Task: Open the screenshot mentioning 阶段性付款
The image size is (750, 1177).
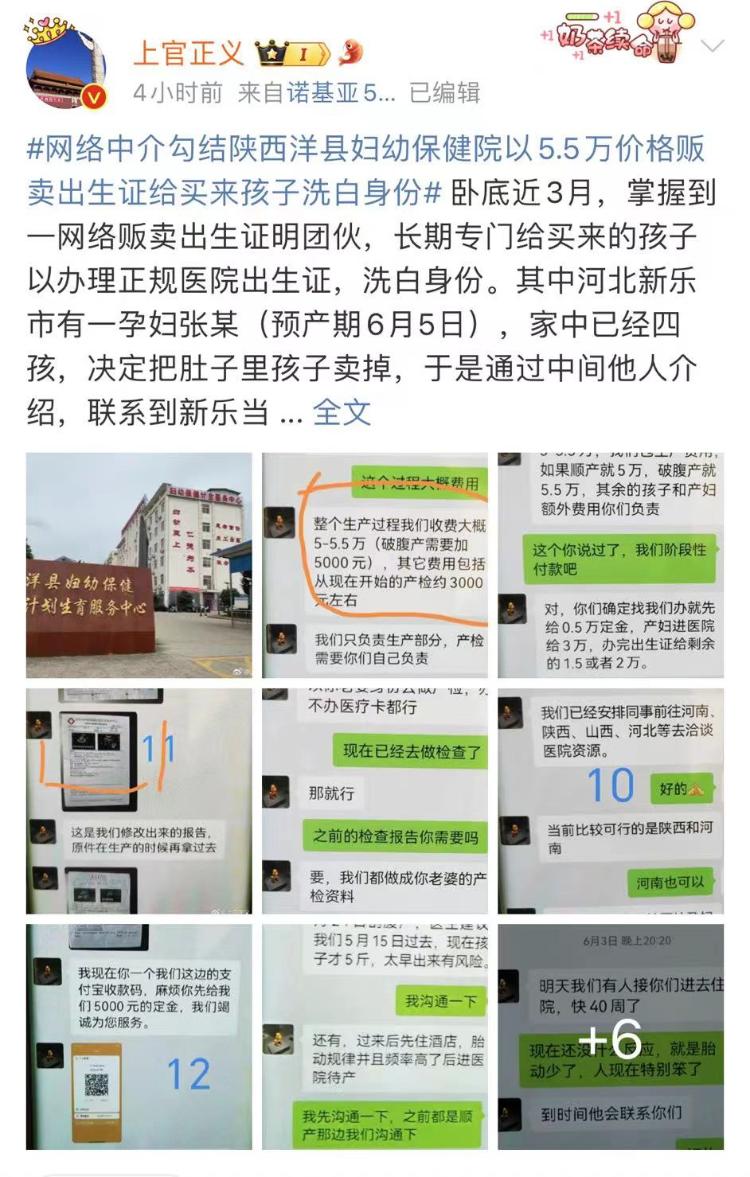Action: pyautogui.click(x=610, y=565)
